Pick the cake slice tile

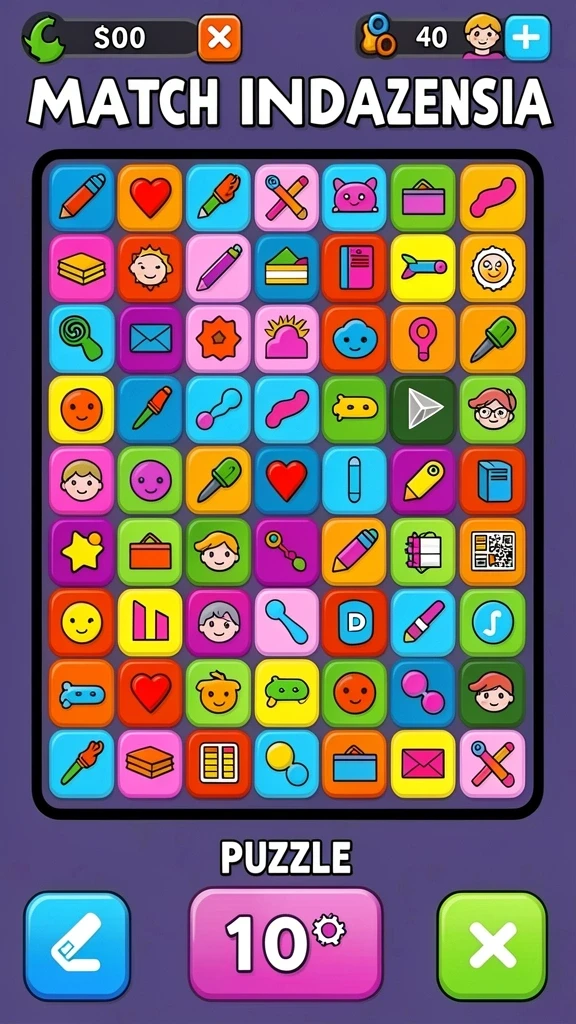pyautogui.click(x=286, y=268)
